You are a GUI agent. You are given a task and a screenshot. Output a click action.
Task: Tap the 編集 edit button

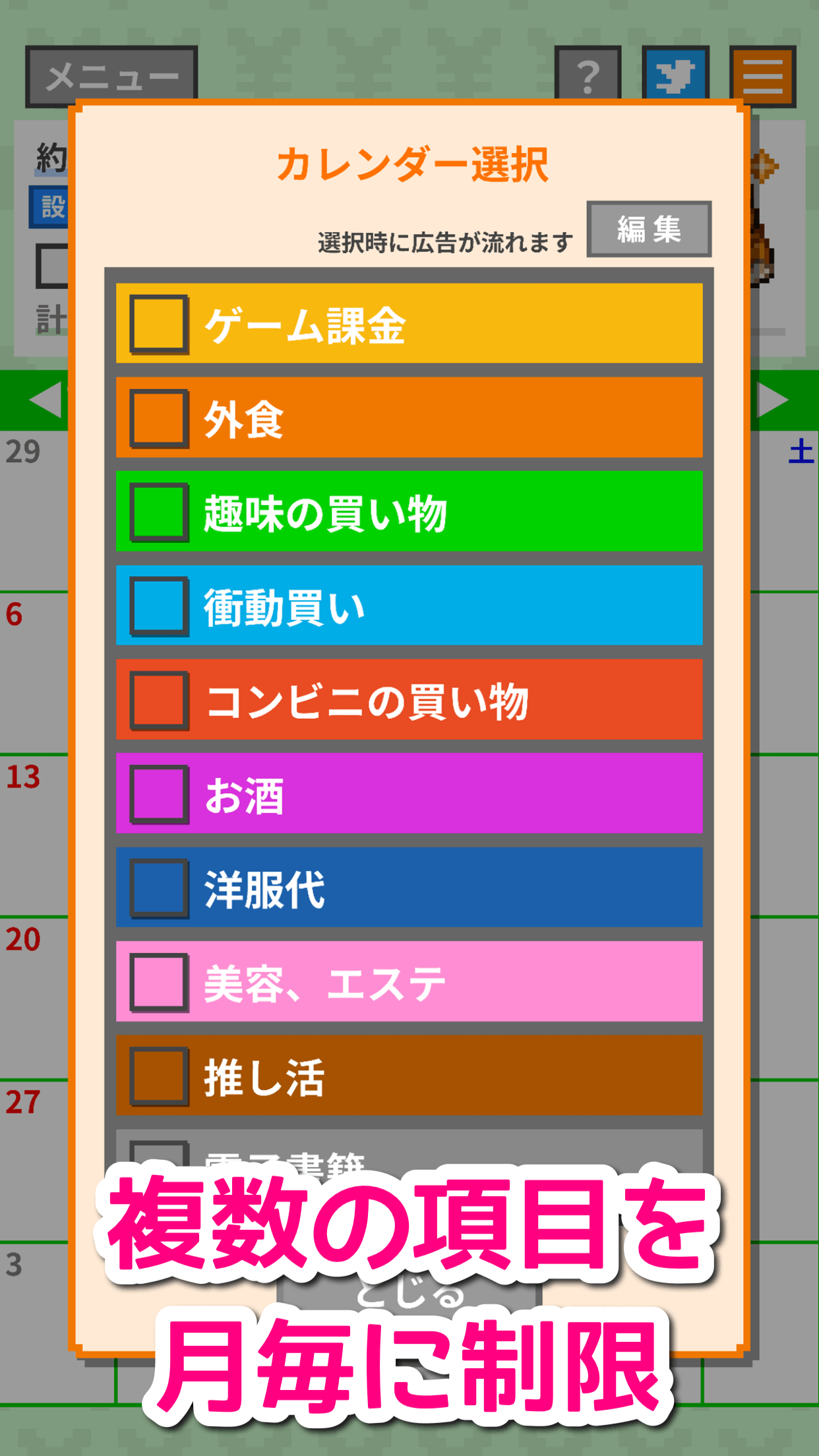pyautogui.click(x=649, y=229)
